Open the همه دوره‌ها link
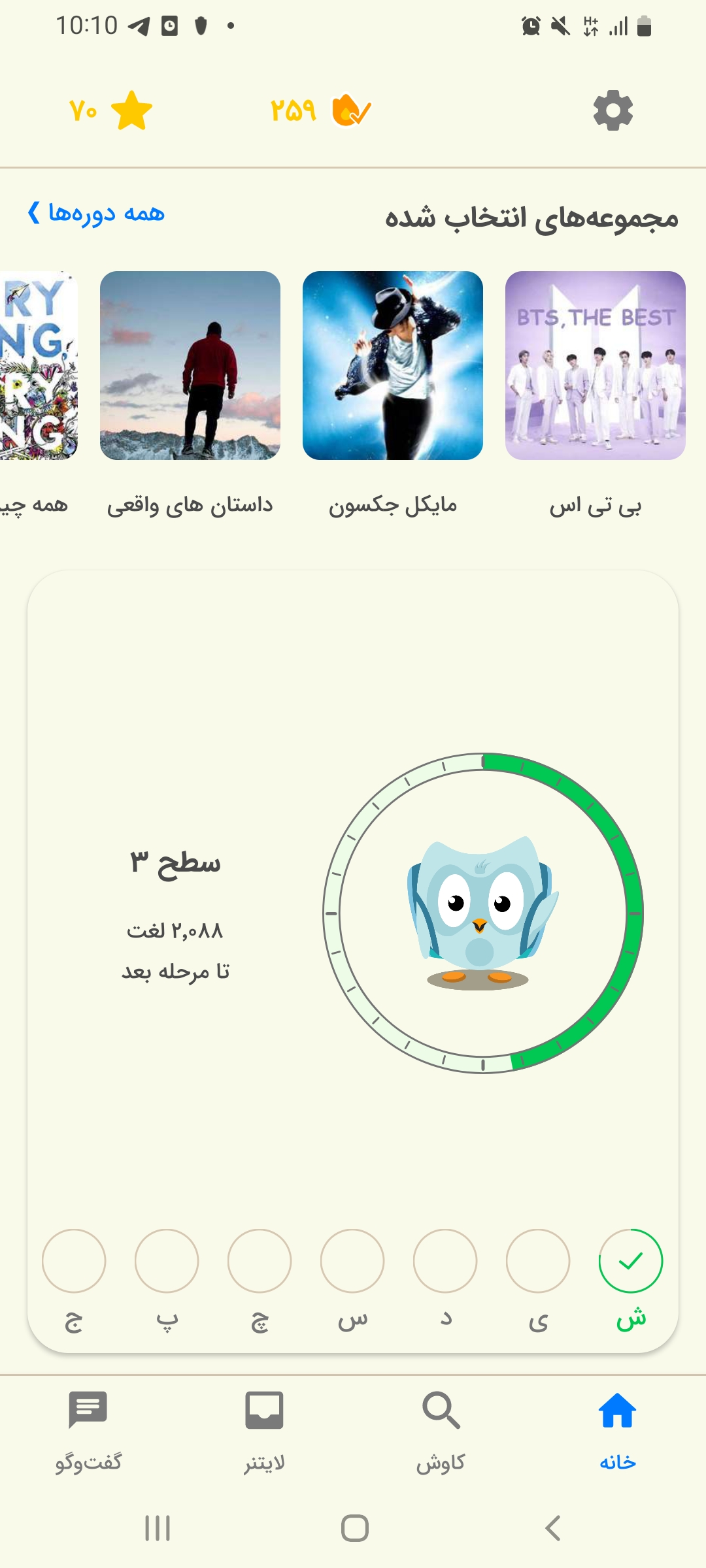Image resolution: width=706 pixels, height=1568 pixels. tap(96, 213)
